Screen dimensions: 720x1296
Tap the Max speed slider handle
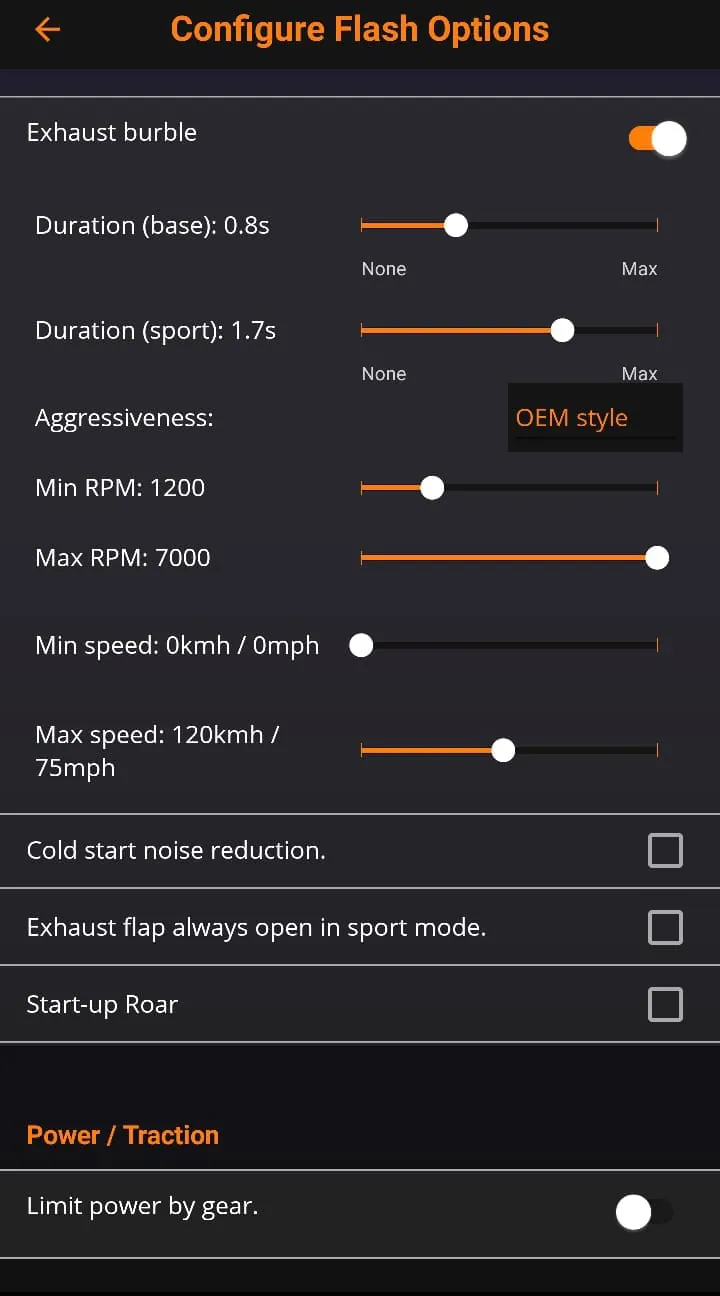pos(503,750)
